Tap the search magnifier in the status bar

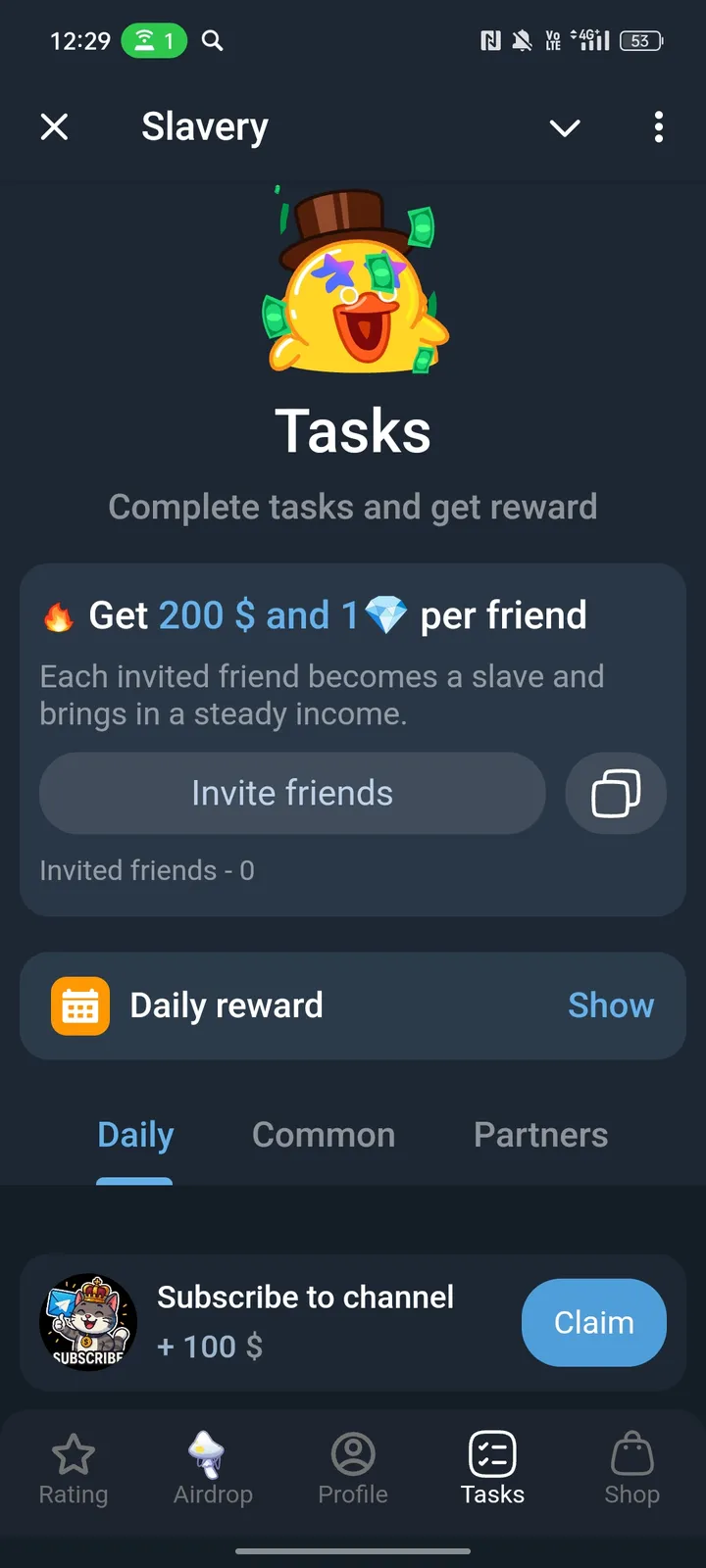[212, 41]
